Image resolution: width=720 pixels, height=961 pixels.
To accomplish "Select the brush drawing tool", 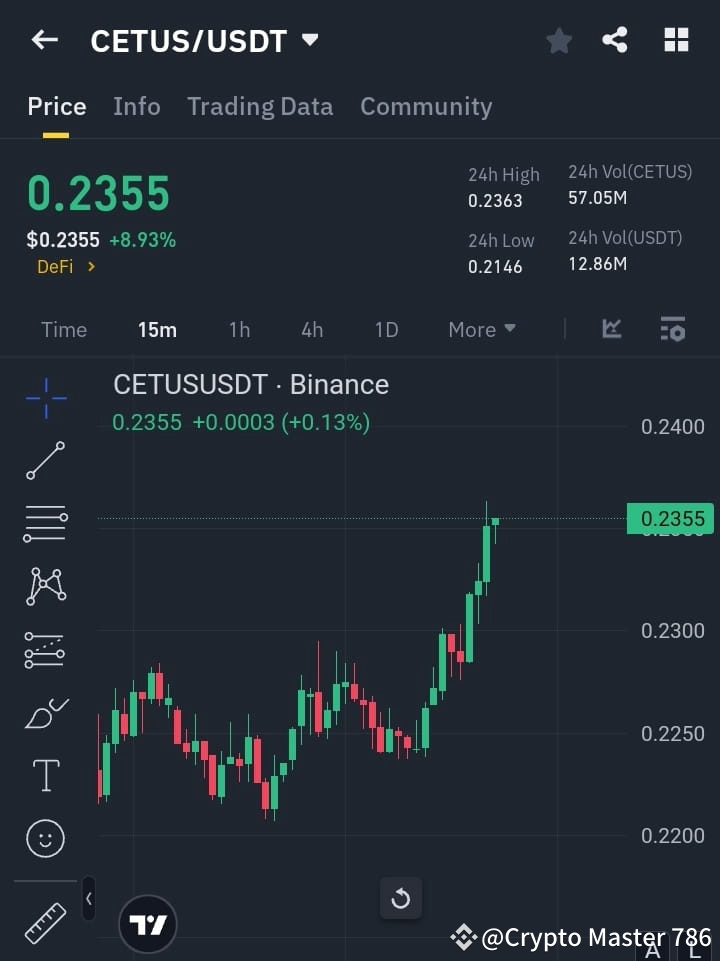I will (45, 713).
